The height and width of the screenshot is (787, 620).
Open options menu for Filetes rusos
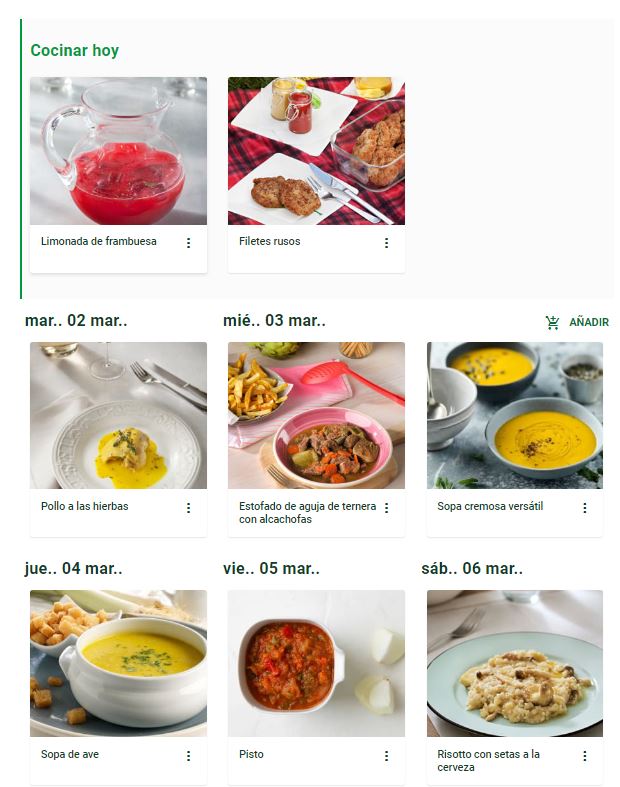point(386,243)
